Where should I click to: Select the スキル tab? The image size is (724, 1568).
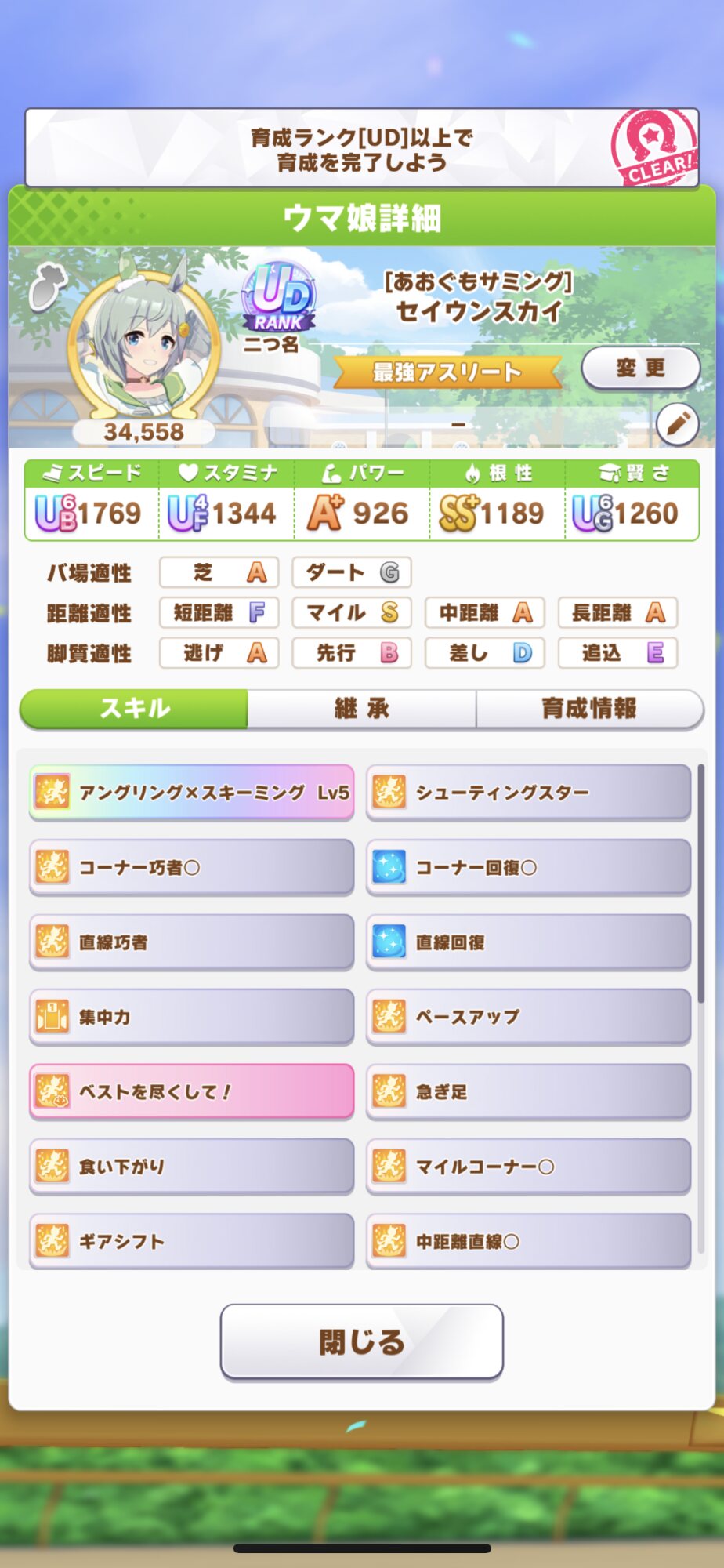(134, 709)
